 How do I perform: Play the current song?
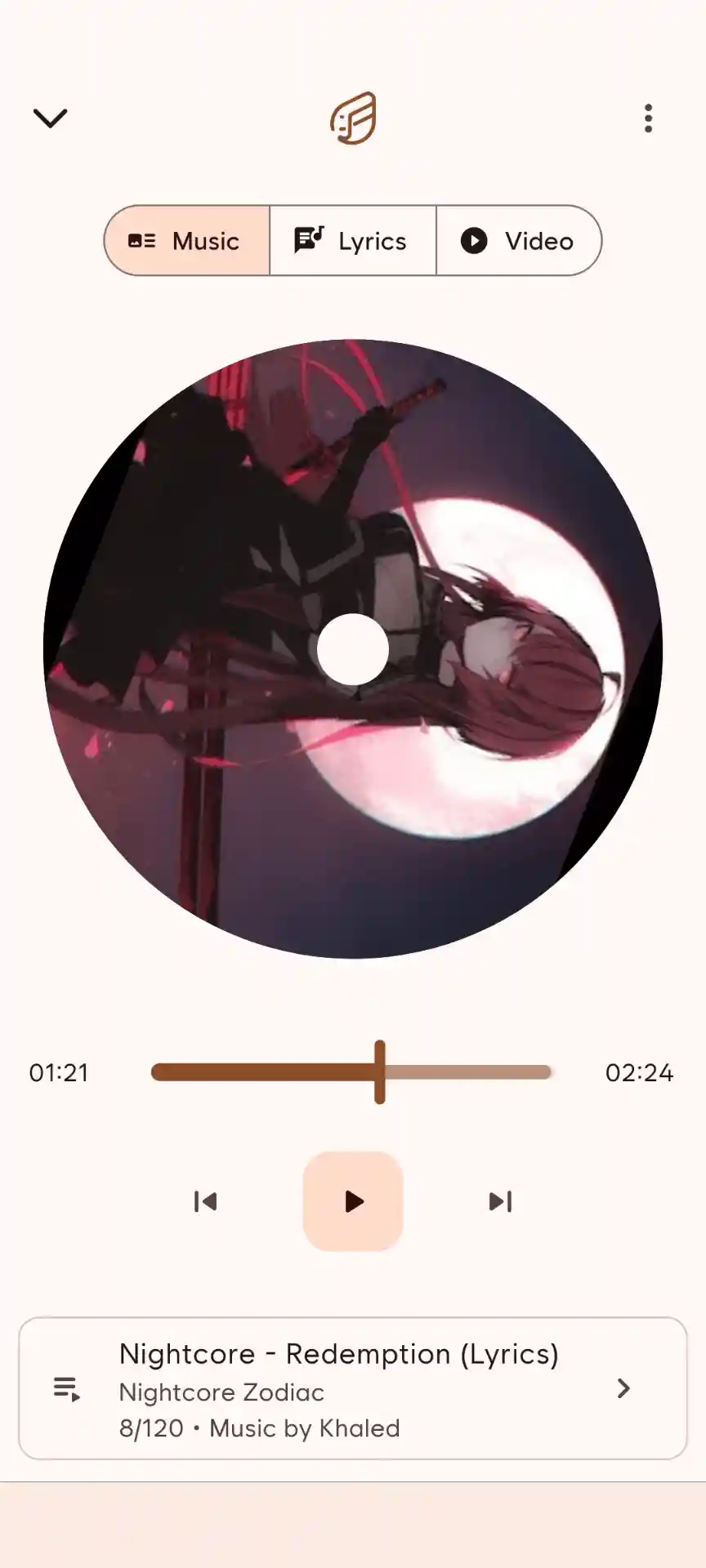click(x=353, y=1201)
